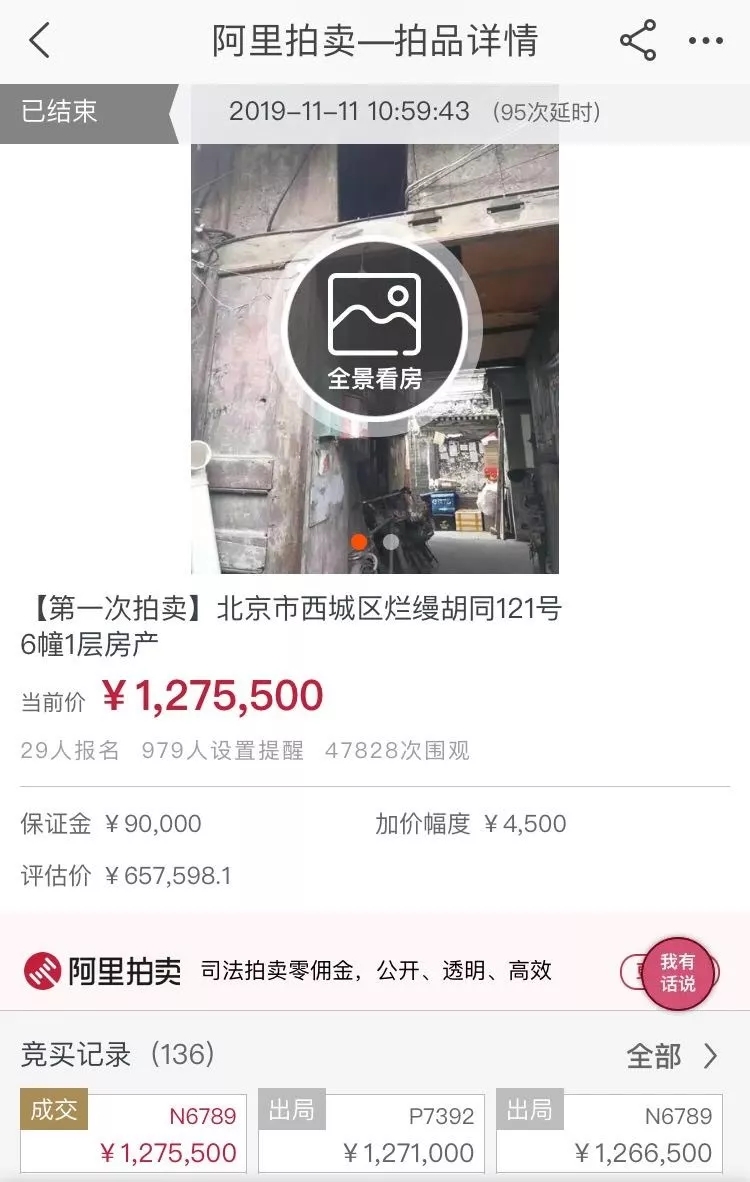Open the 阿里拍卖 judicial auction banner
Viewport: 750px width, 1182px height.
pos(300,970)
